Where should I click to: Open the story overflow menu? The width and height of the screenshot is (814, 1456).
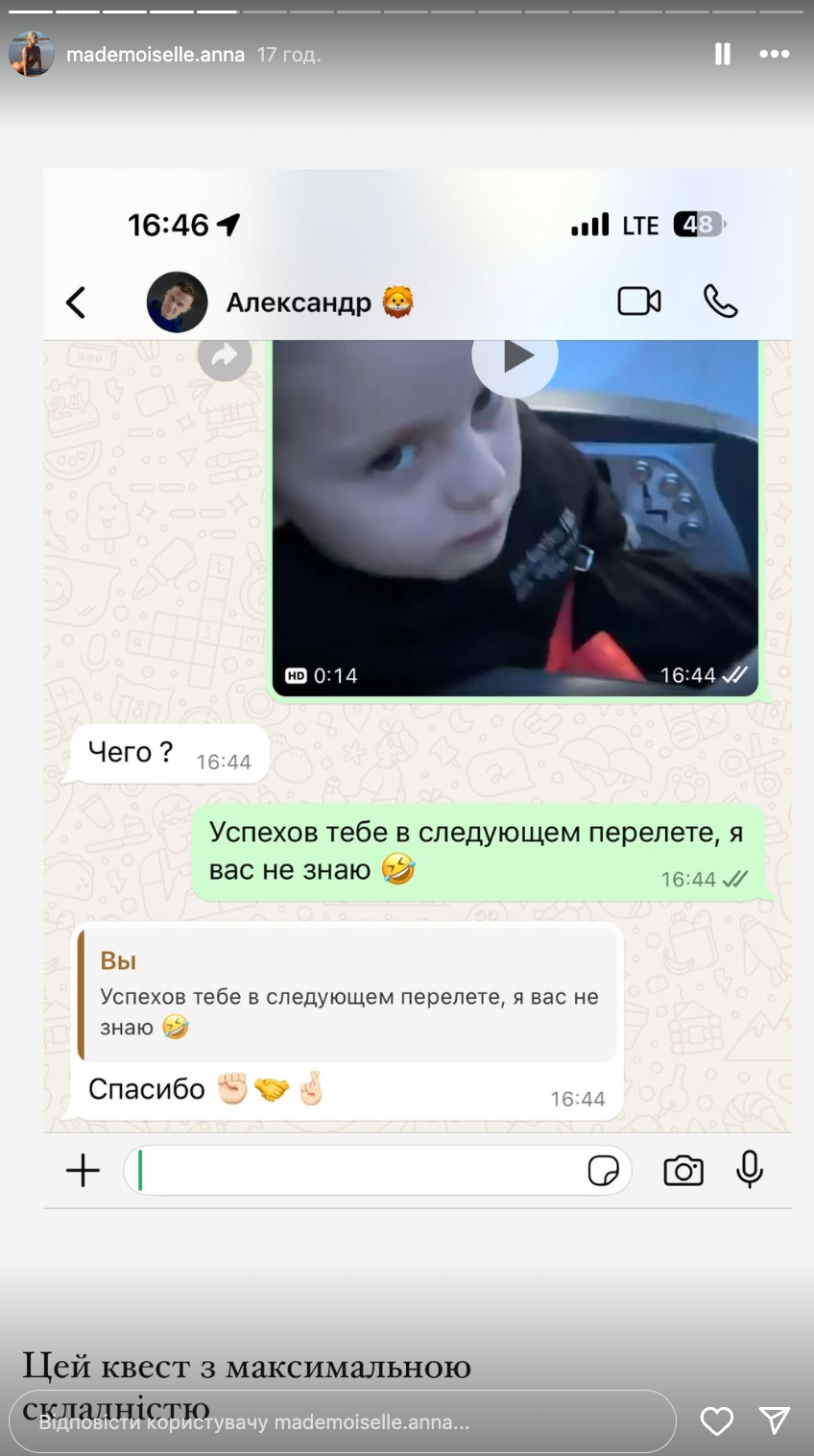[775, 55]
